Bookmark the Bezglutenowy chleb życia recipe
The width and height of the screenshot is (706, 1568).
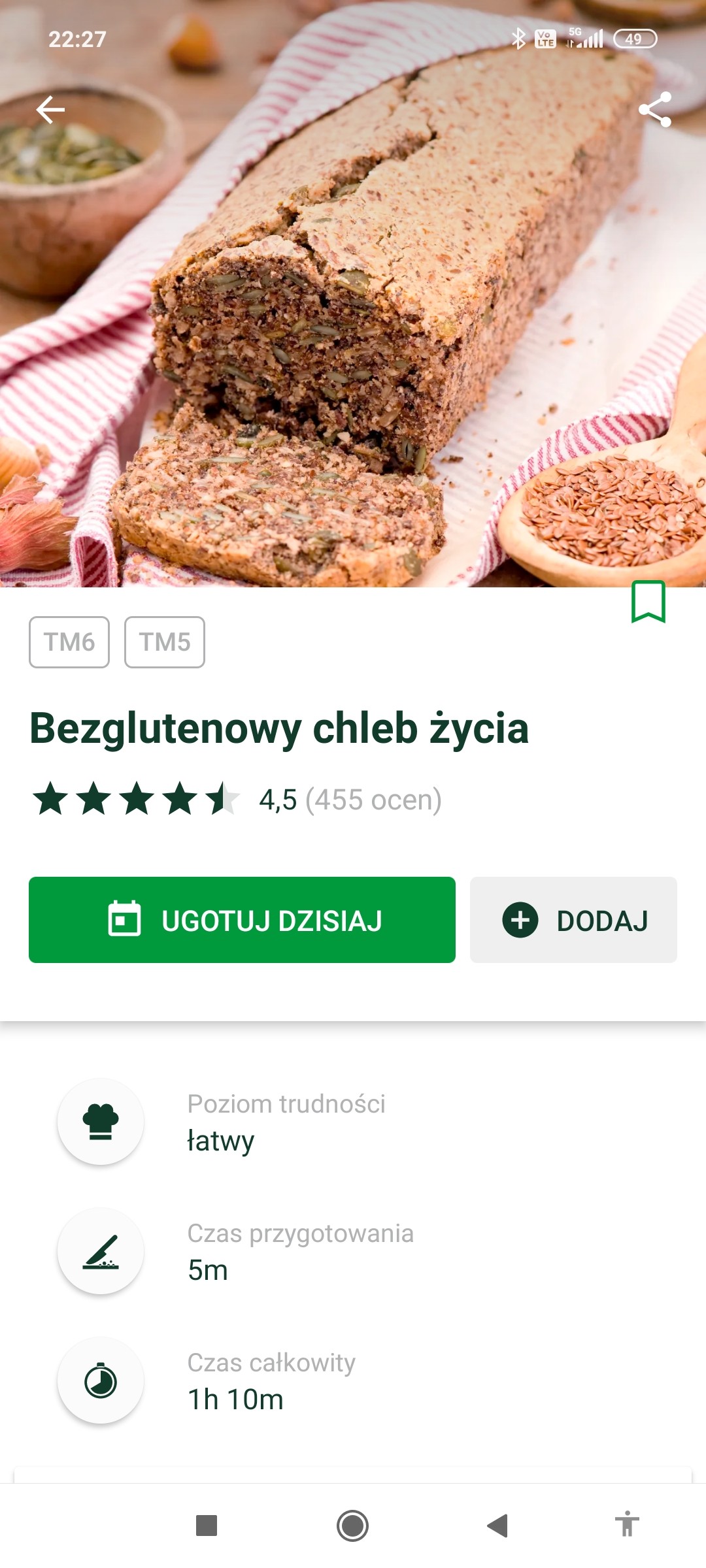tap(648, 602)
